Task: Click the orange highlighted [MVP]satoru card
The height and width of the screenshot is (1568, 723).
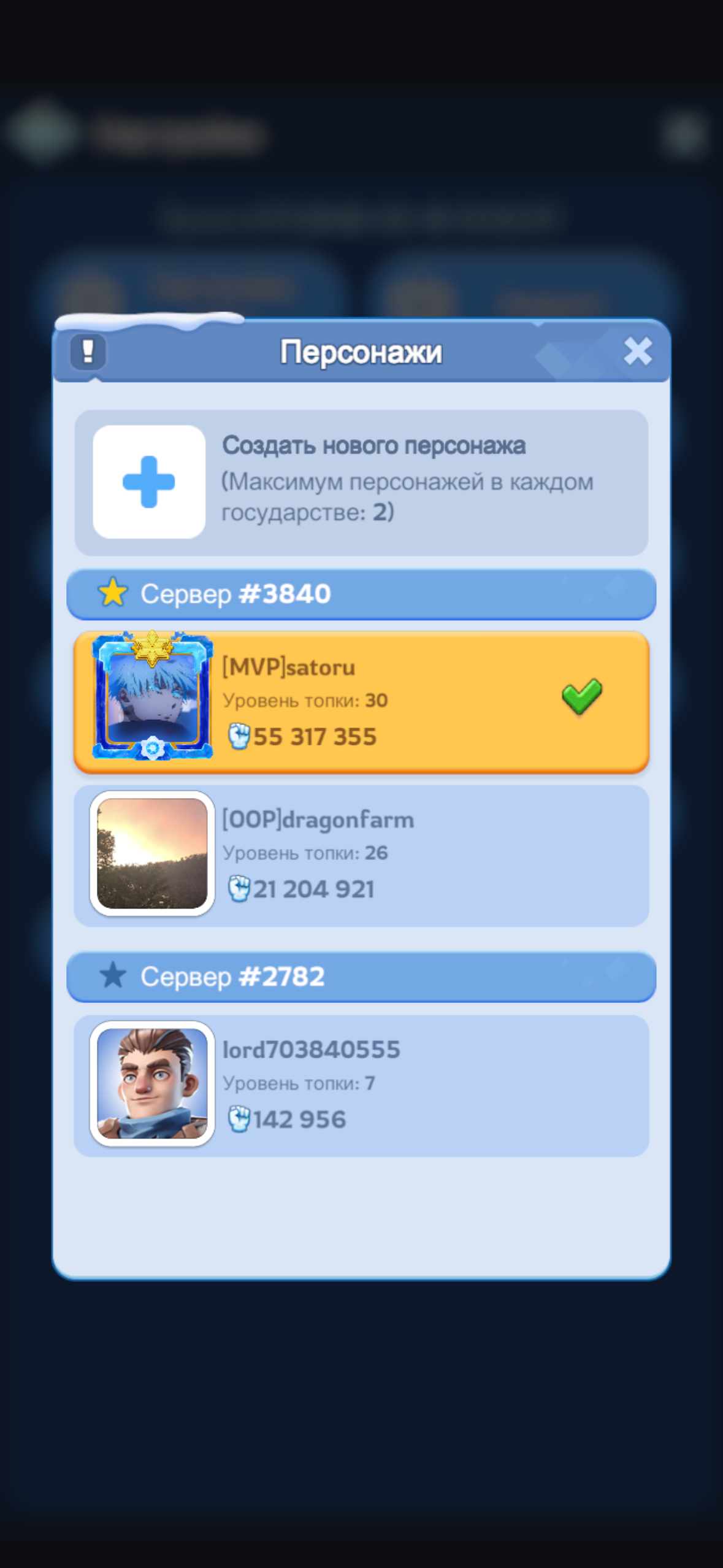Action: pos(361,699)
